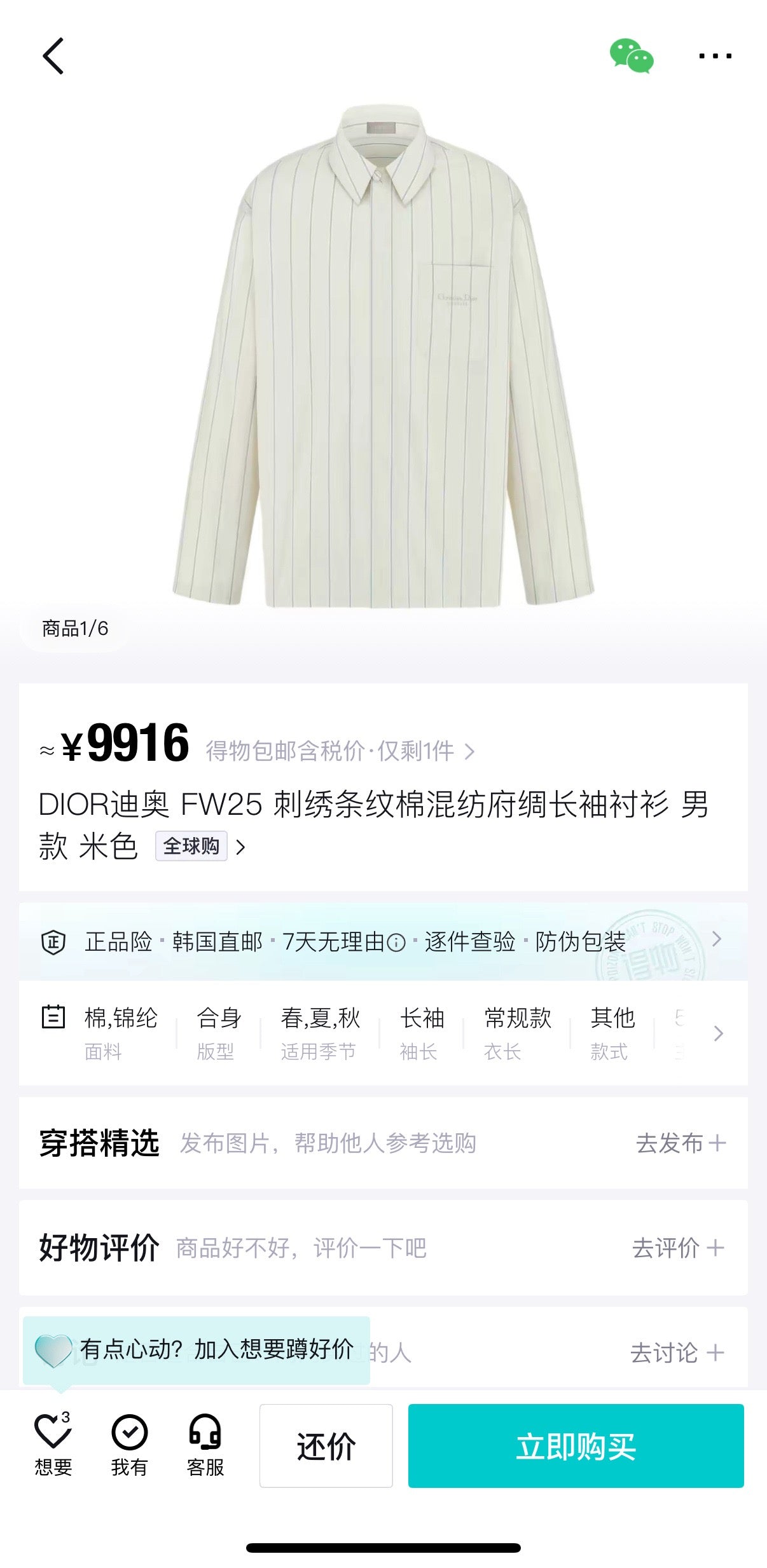Share this product via WeChat
This screenshot has height=1568, width=767.
631,56
